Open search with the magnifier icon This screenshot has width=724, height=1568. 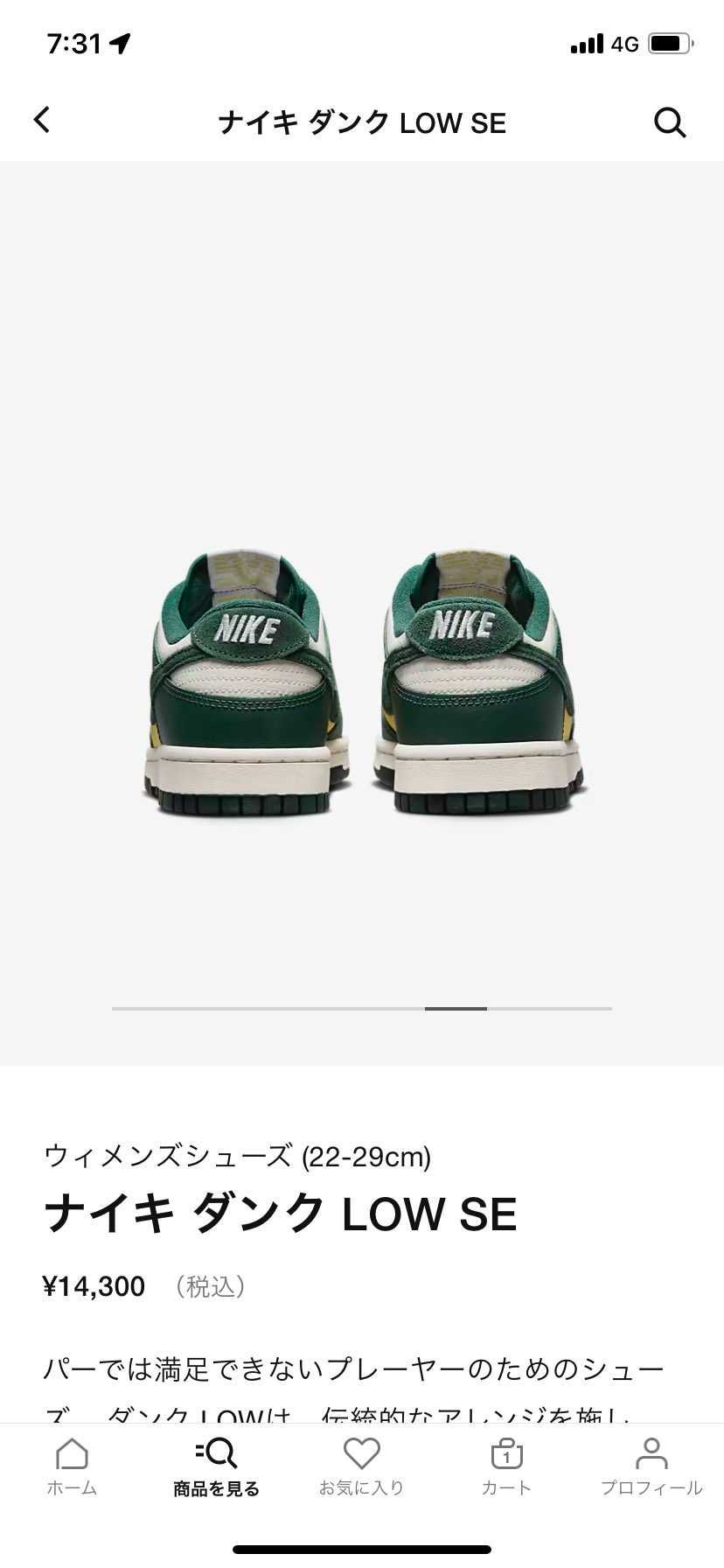click(x=670, y=122)
